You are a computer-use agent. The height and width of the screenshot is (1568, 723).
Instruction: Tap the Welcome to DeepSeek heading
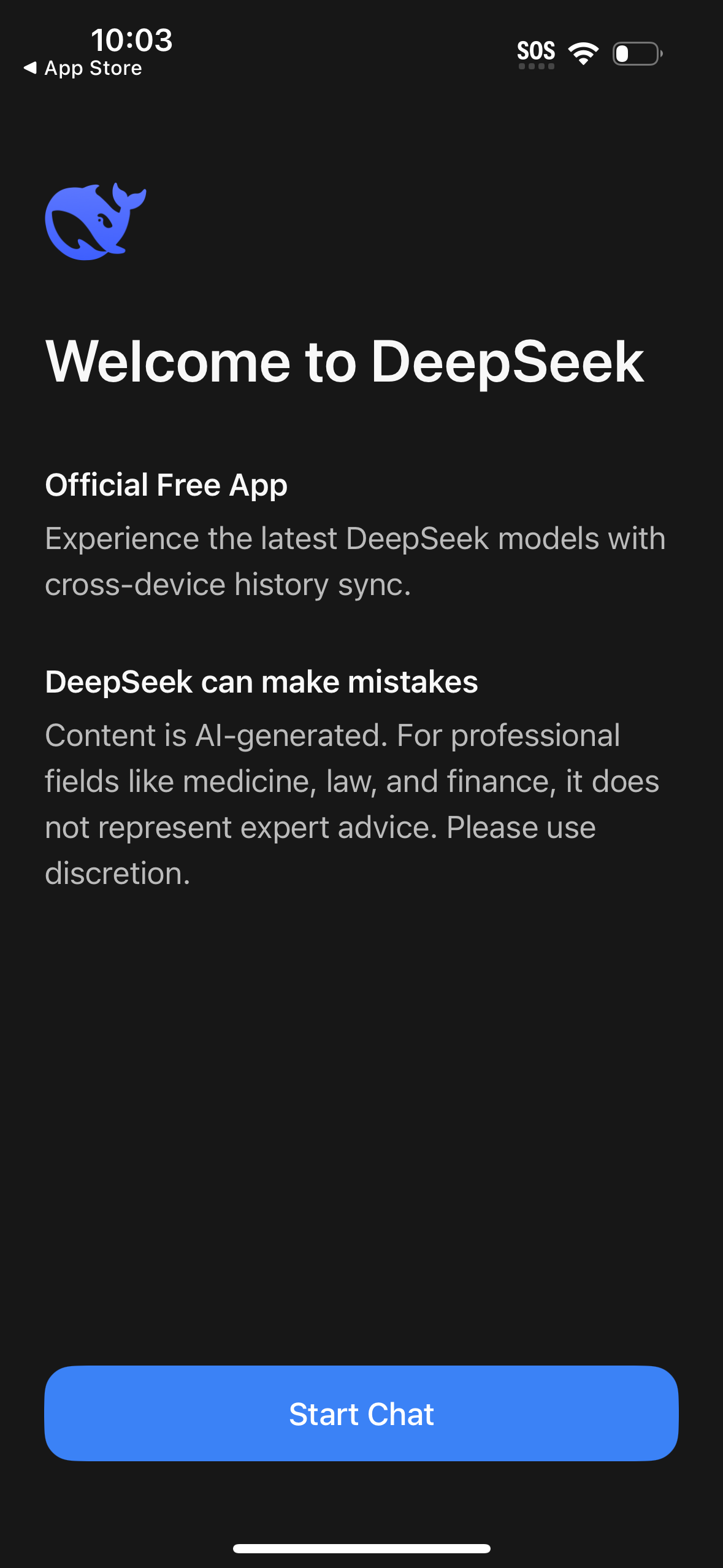coord(345,363)
